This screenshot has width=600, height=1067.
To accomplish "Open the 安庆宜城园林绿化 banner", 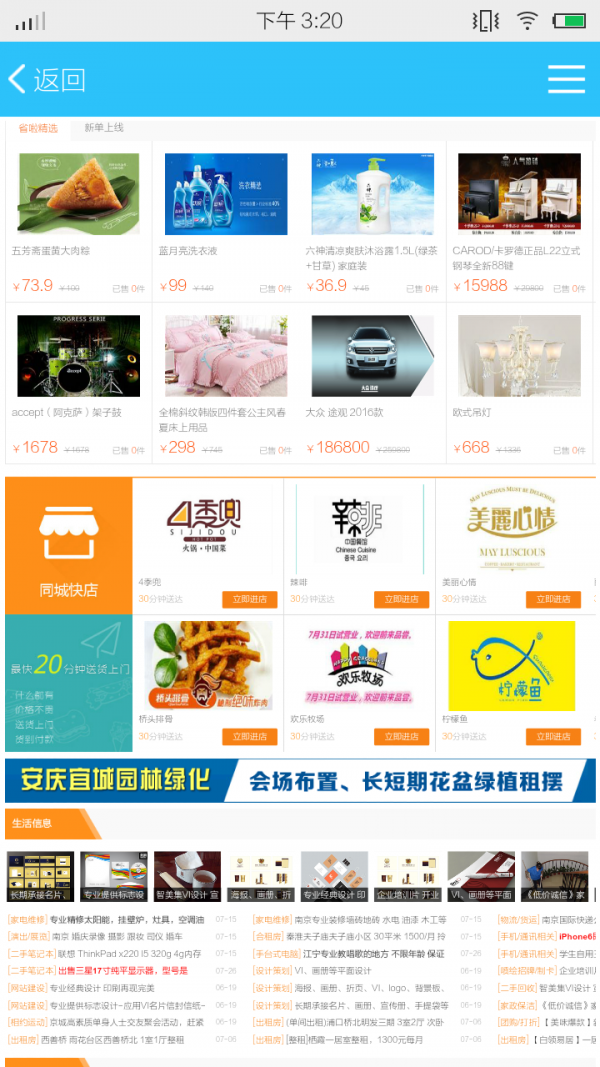I will tap(300, 781).
